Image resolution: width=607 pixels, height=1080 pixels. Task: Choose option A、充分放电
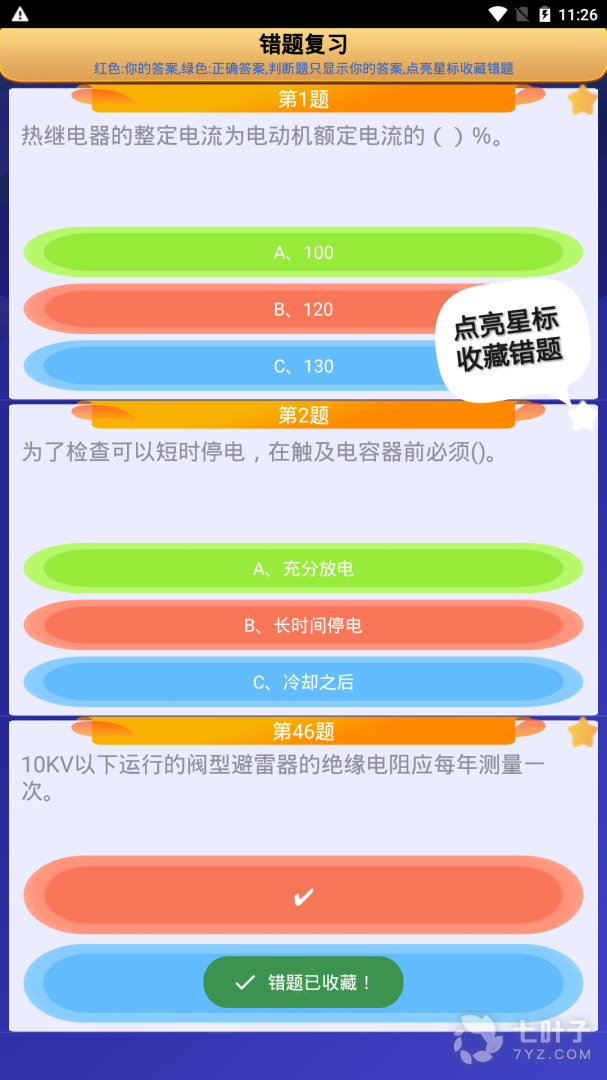[303, 569]
